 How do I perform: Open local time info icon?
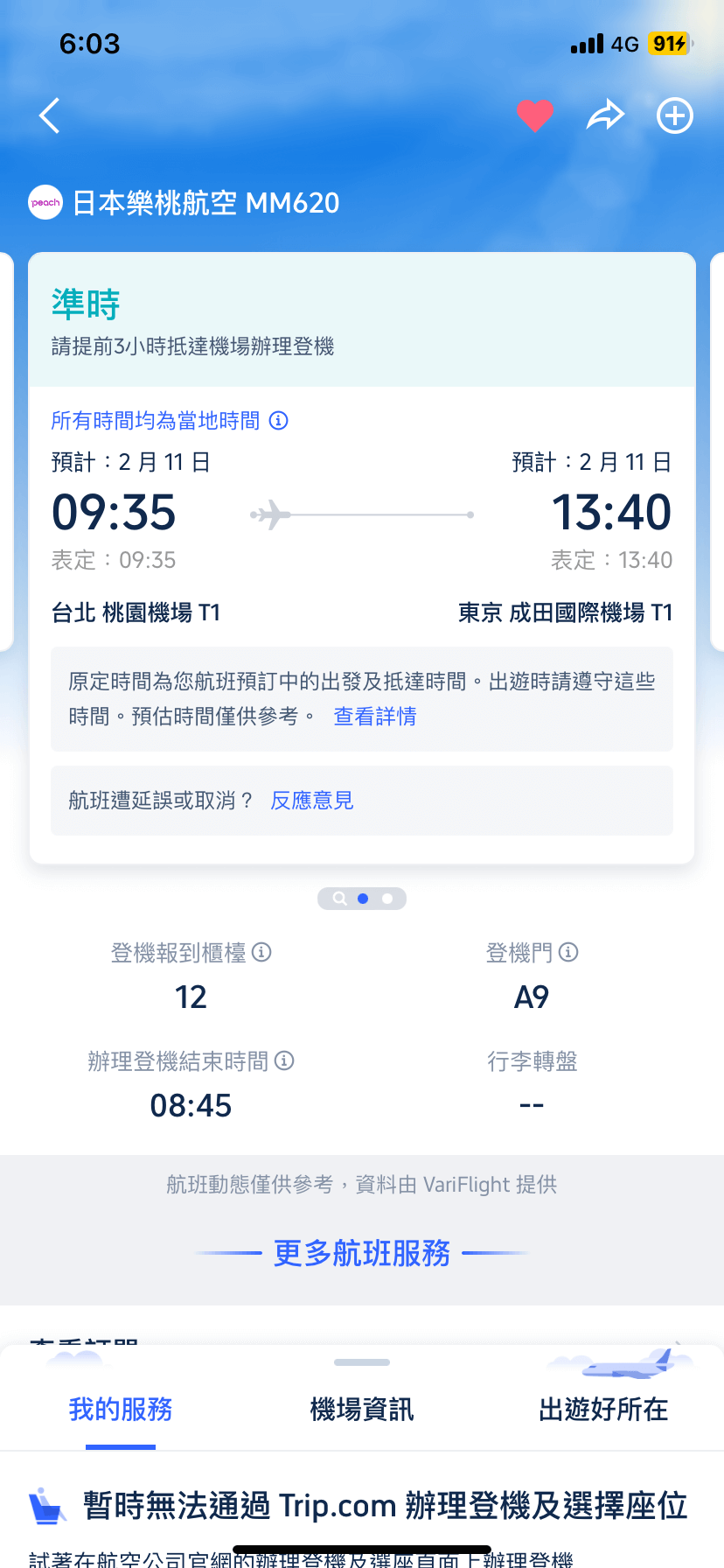coord(279,421)
